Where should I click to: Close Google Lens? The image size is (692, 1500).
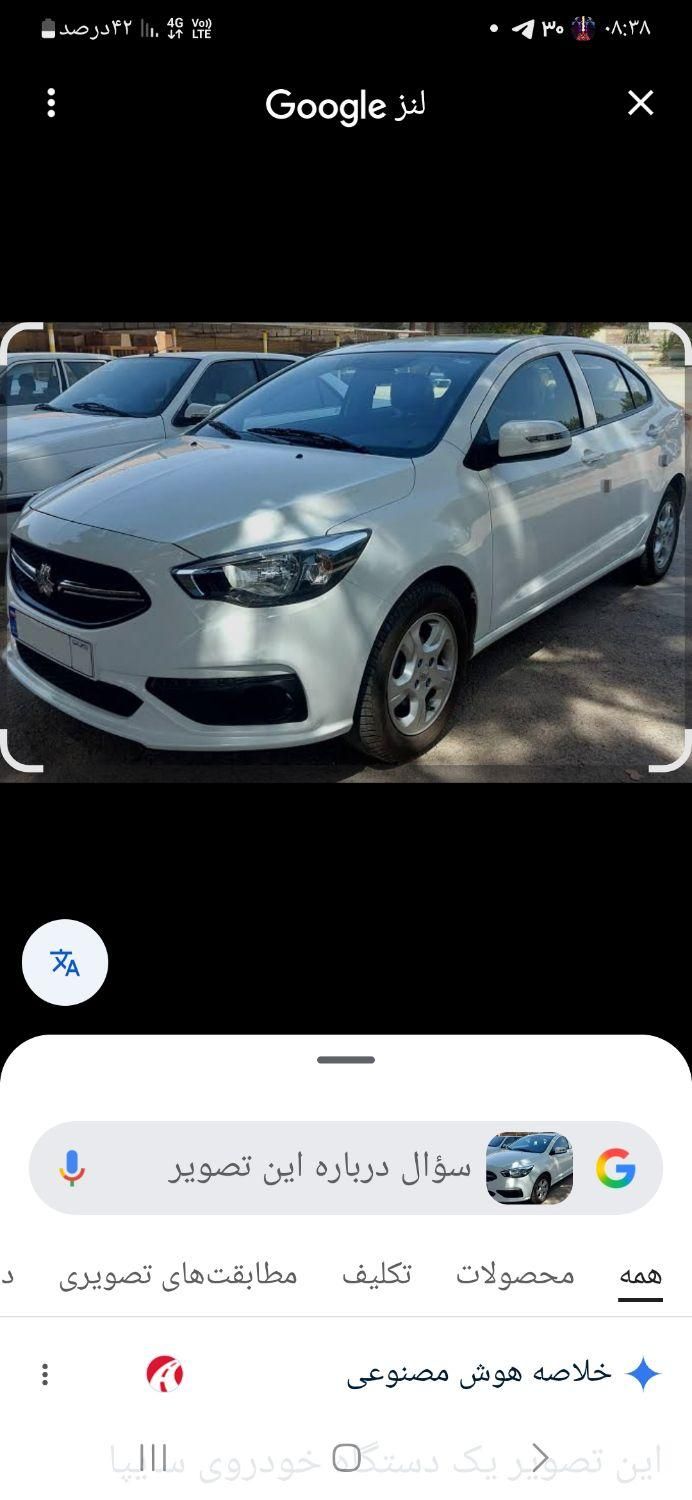[640, 103]
